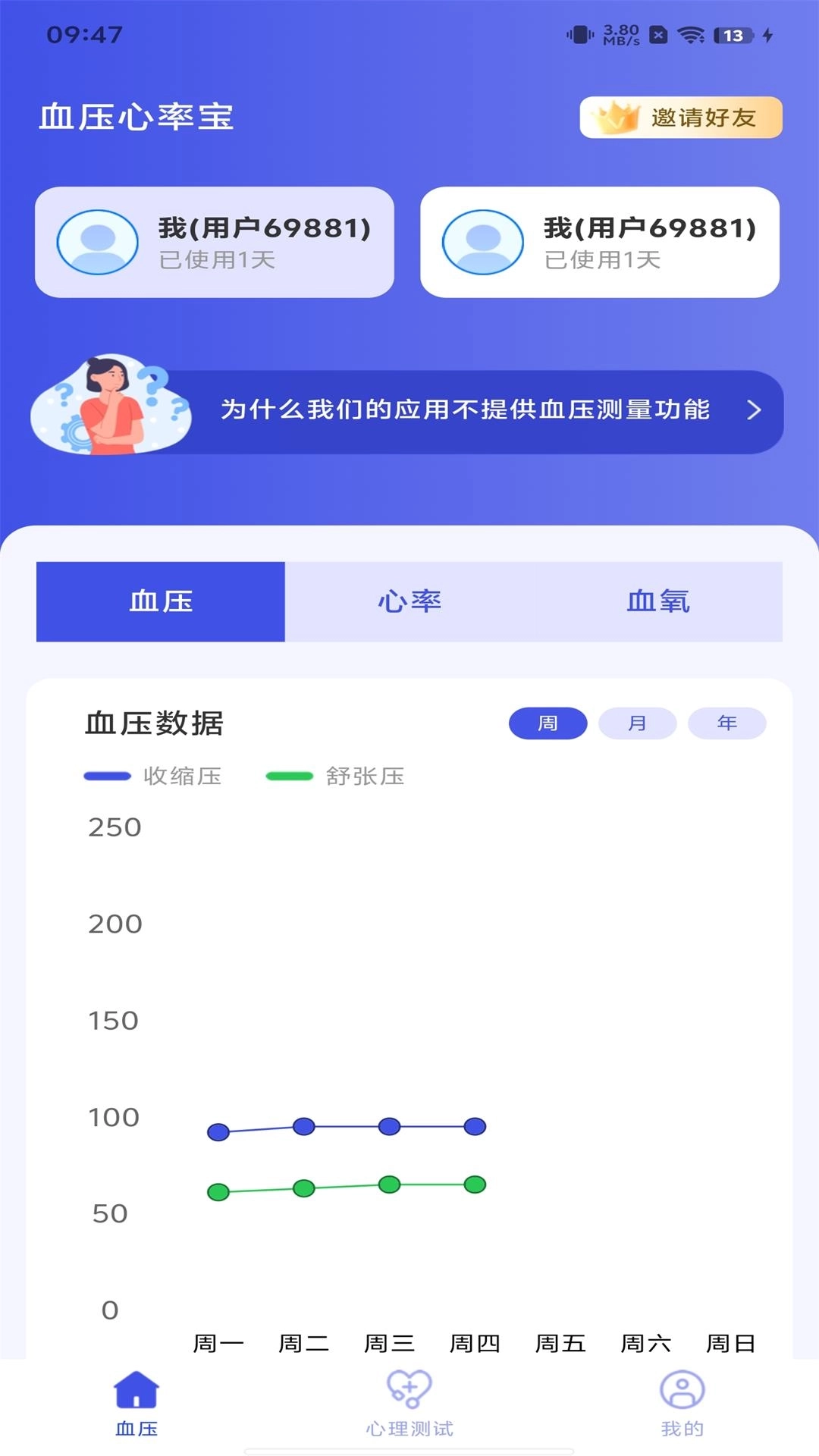The image size is (819, 1456).
Task: Select the 年 time range option
Action: [x=727, y=723]
